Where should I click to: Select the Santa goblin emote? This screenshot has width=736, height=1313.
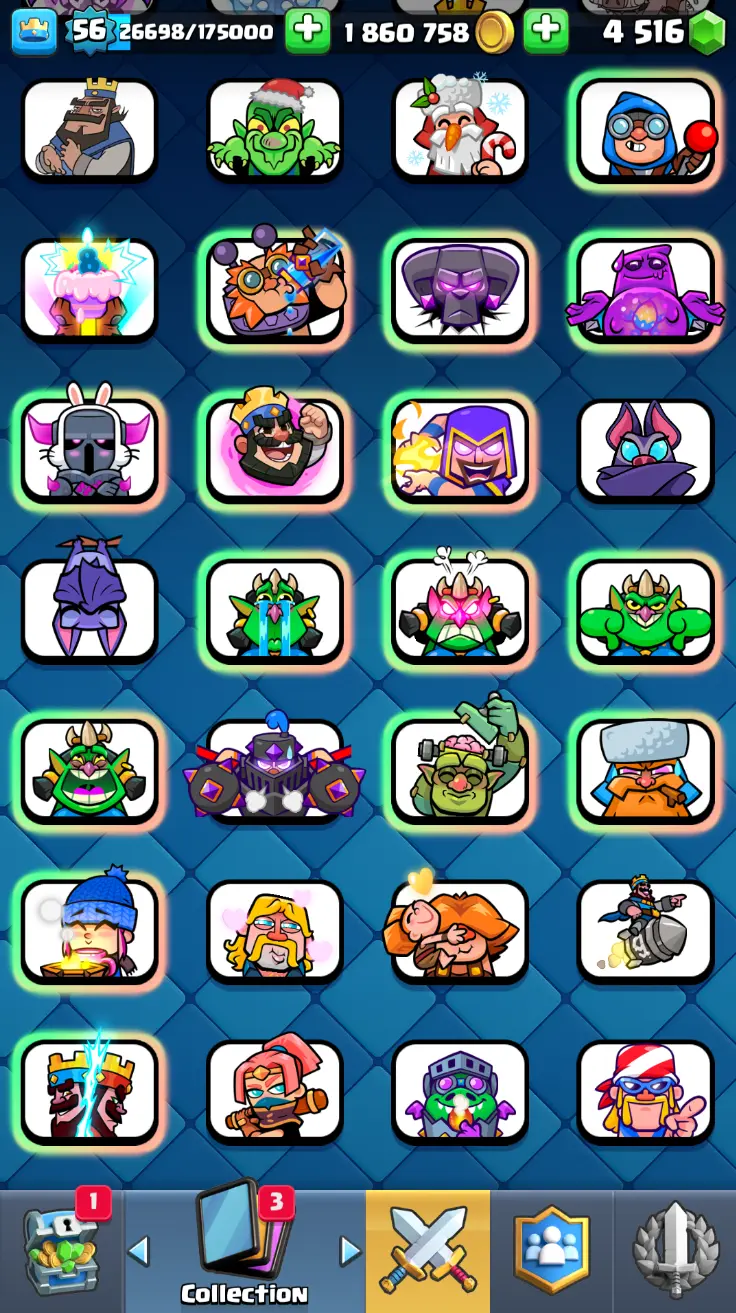(x=275, y=129)
